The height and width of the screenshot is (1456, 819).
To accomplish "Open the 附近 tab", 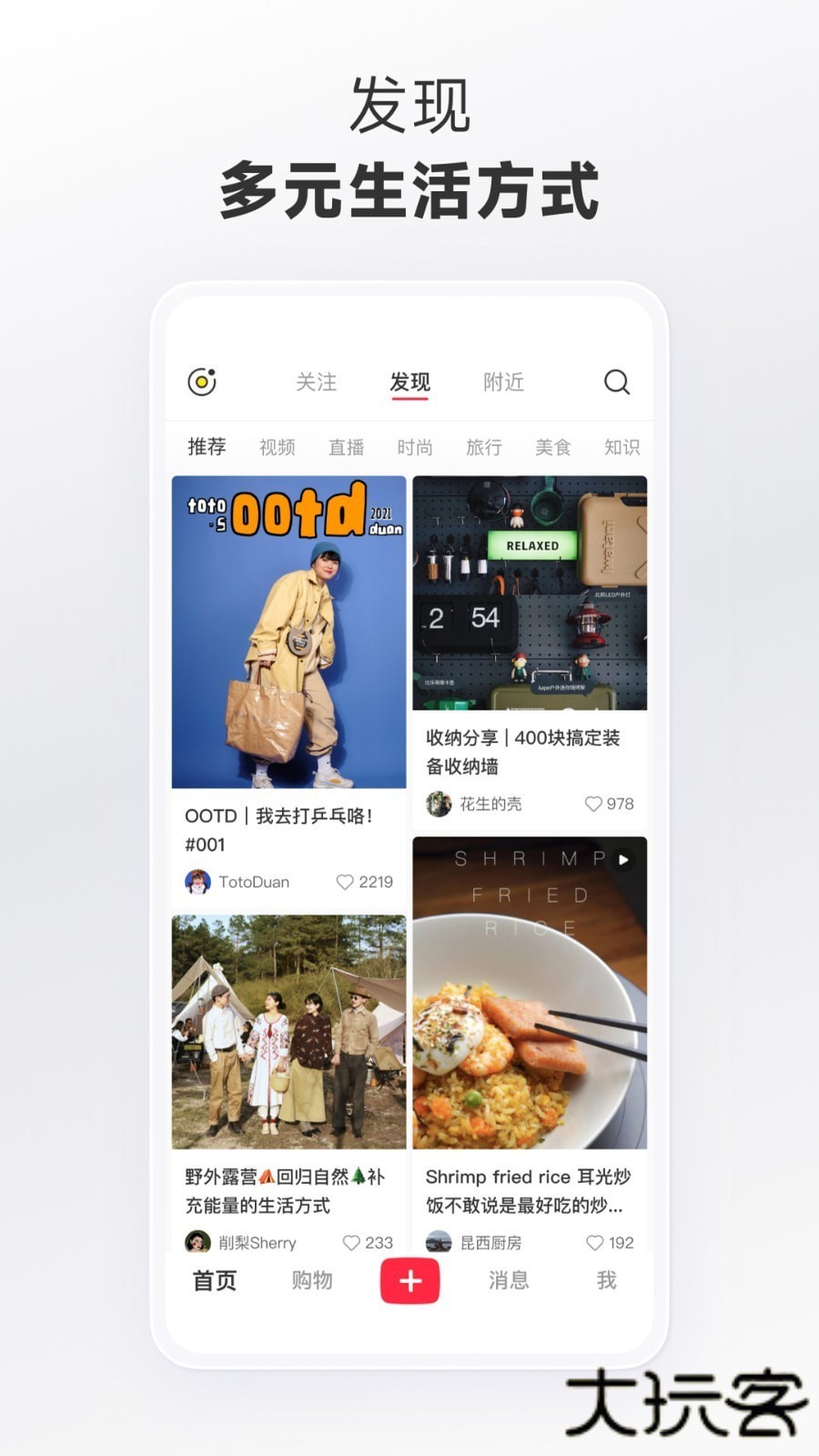I will pos(503,381).
